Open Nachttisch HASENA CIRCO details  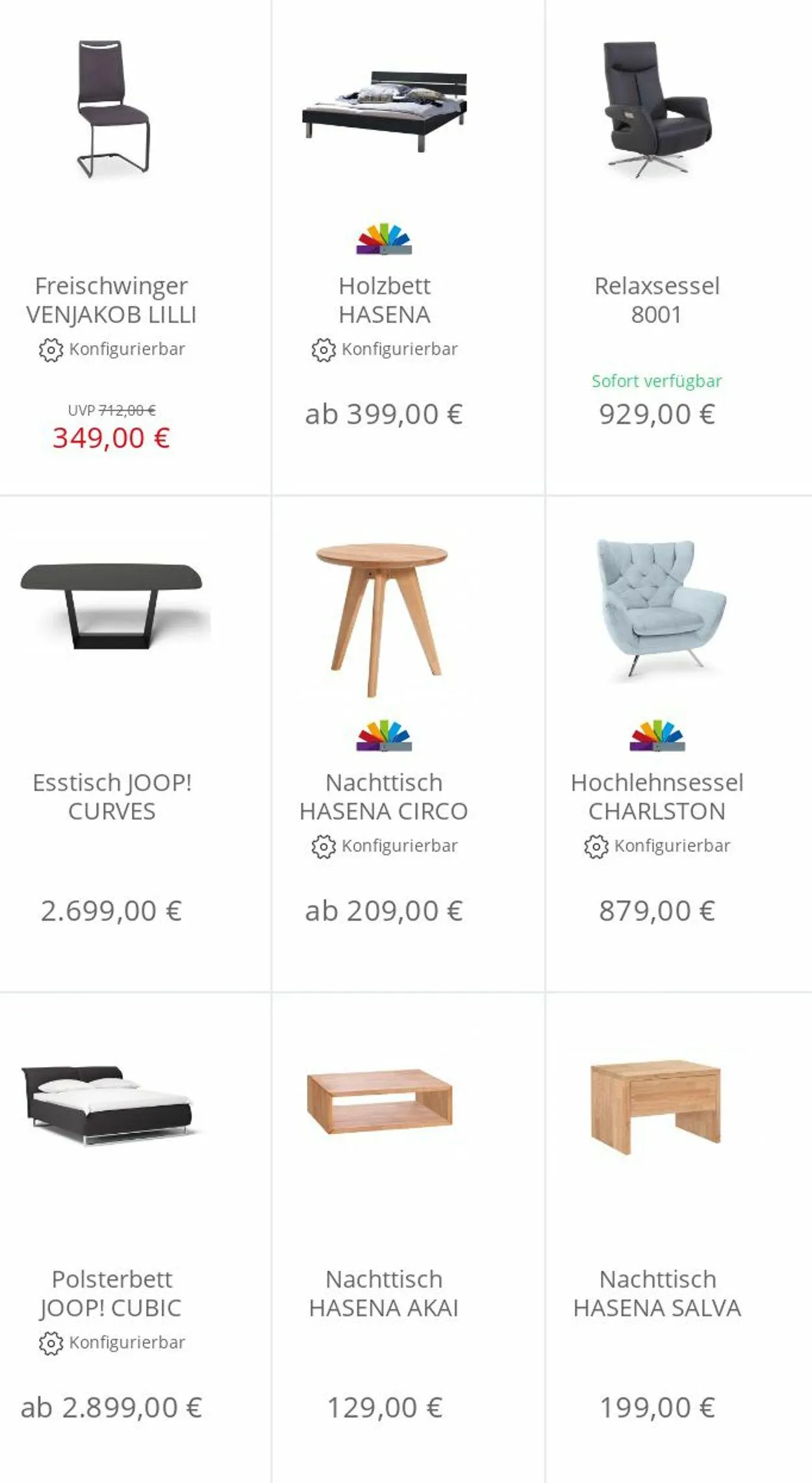click(x=384, y=796)
